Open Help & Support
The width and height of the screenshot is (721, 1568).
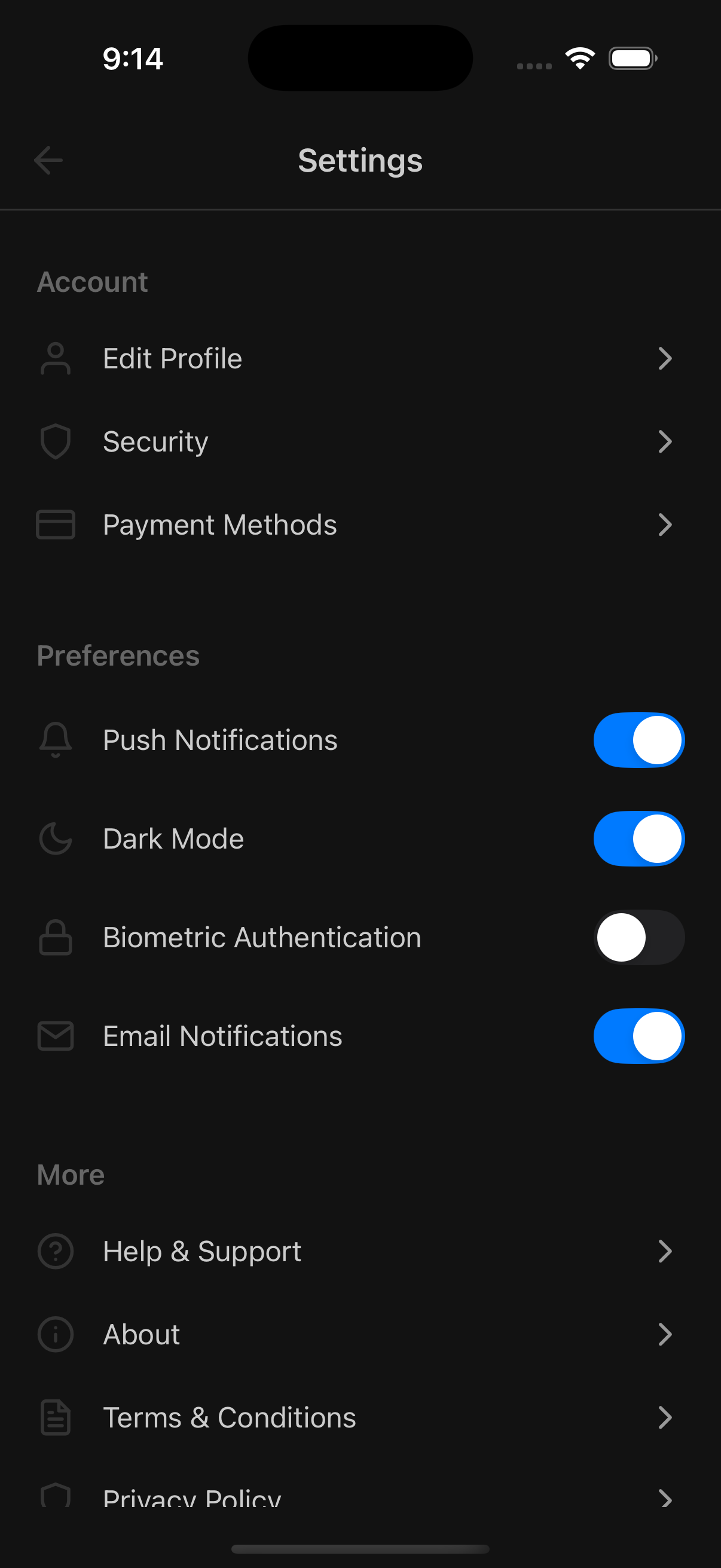(x=359, y=1252)
